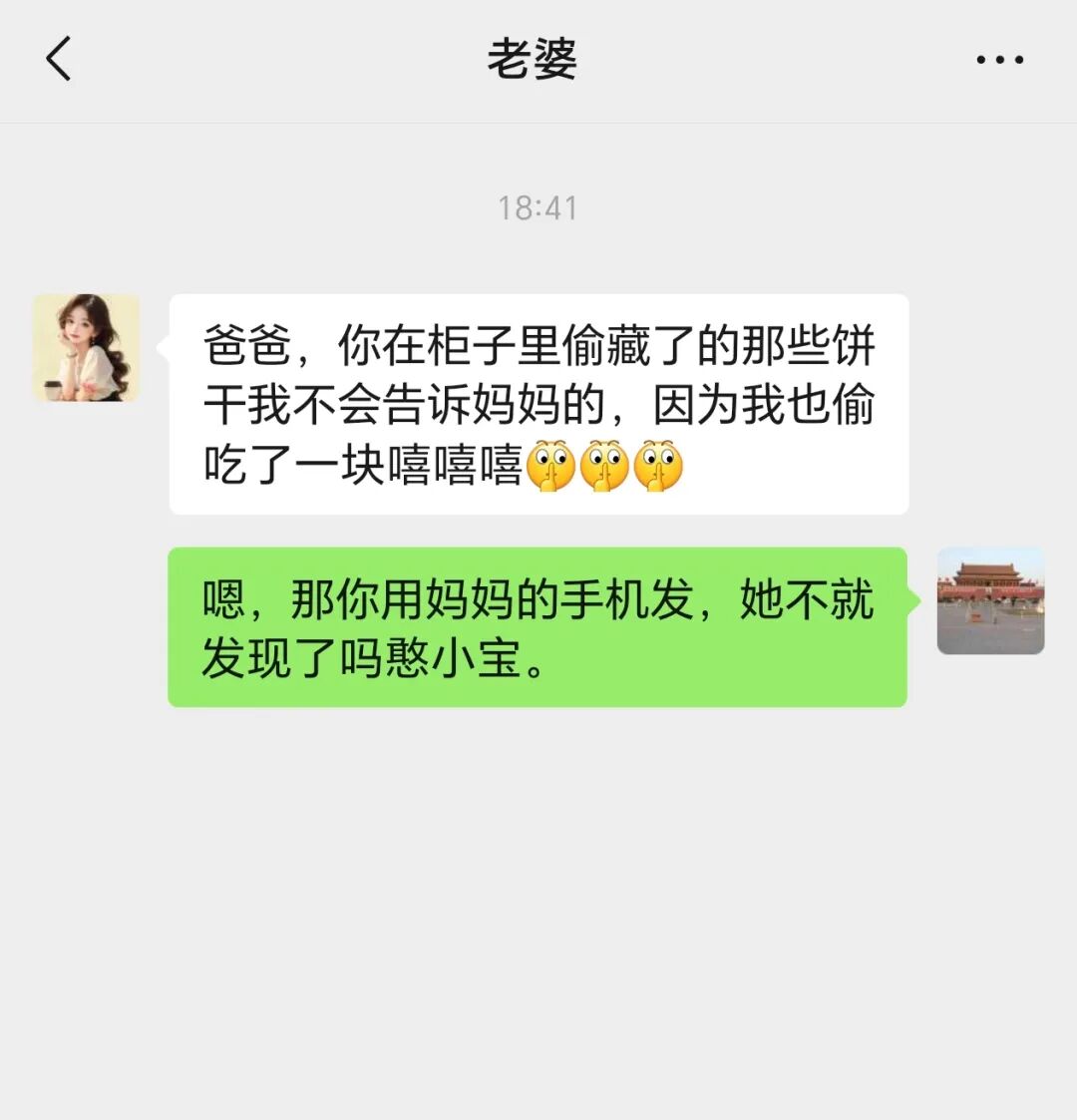Tap my own avatar with the Tiananmen photo
The height and width of the screenshot is (1120, 1077).
click(990, 600)
